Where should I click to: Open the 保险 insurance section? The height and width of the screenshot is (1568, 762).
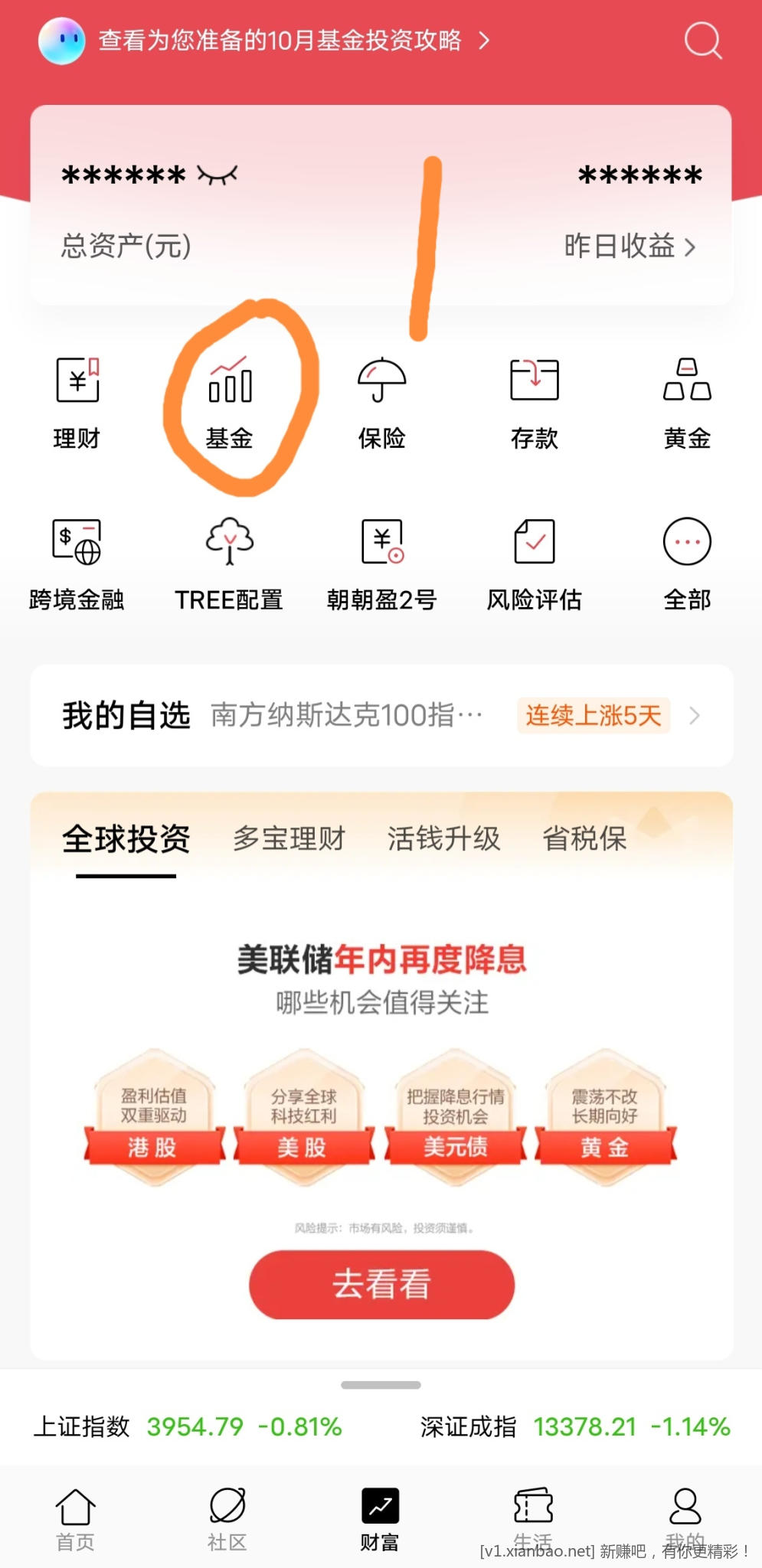(x=381, y=402)
